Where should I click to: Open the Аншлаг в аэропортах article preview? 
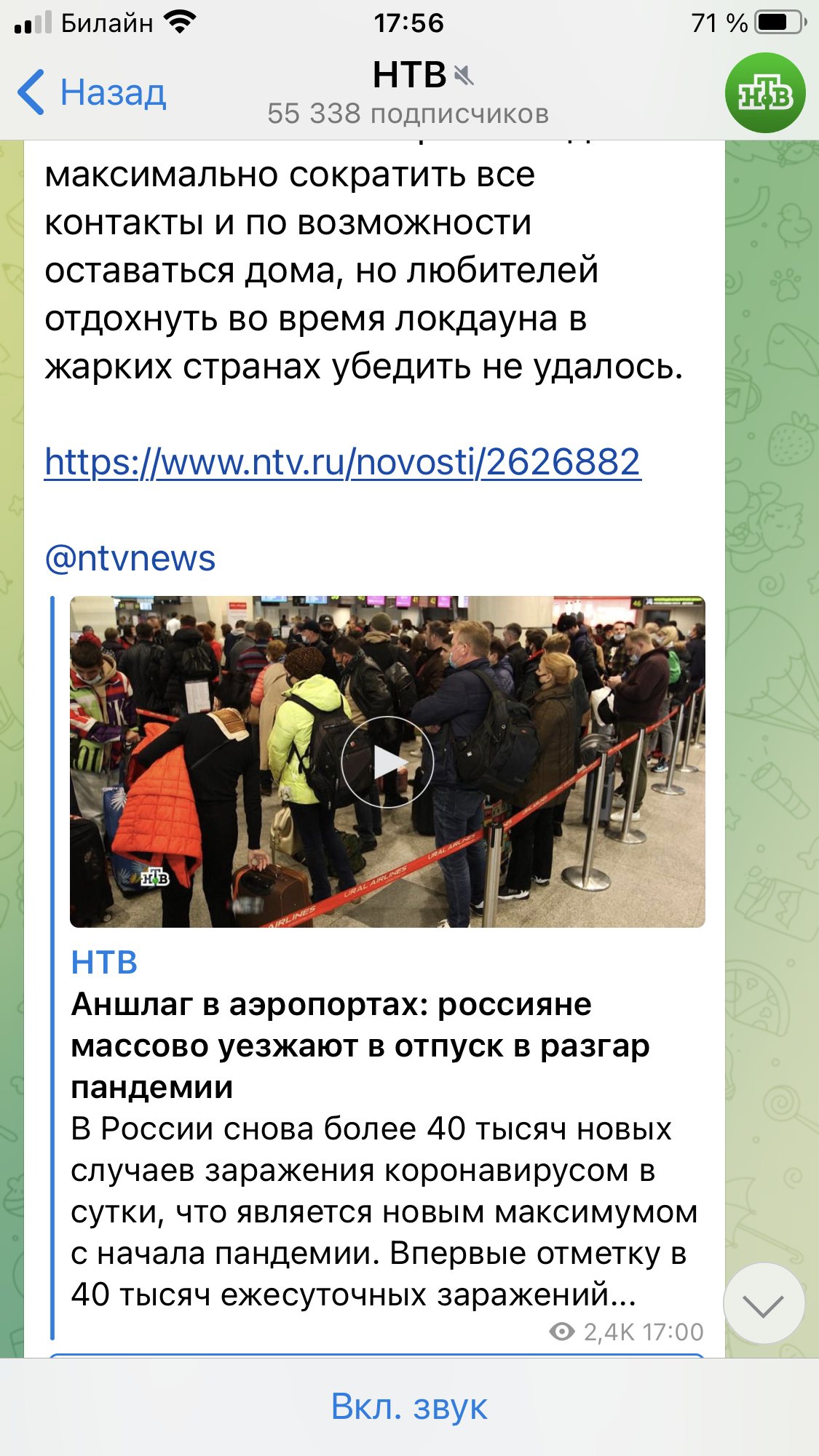point(360,1045)
